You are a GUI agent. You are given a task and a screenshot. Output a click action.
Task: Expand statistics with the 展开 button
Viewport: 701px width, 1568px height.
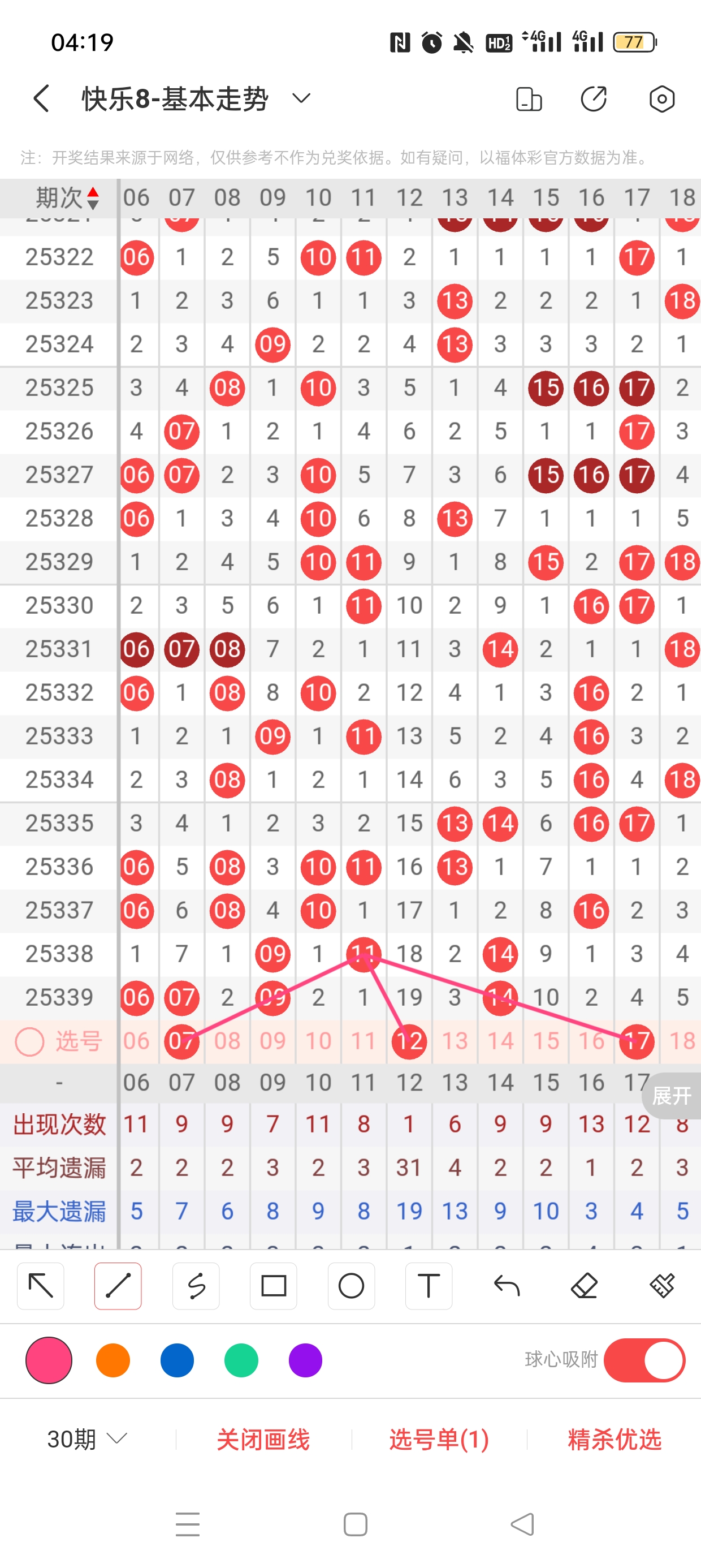click(671, 1096)
